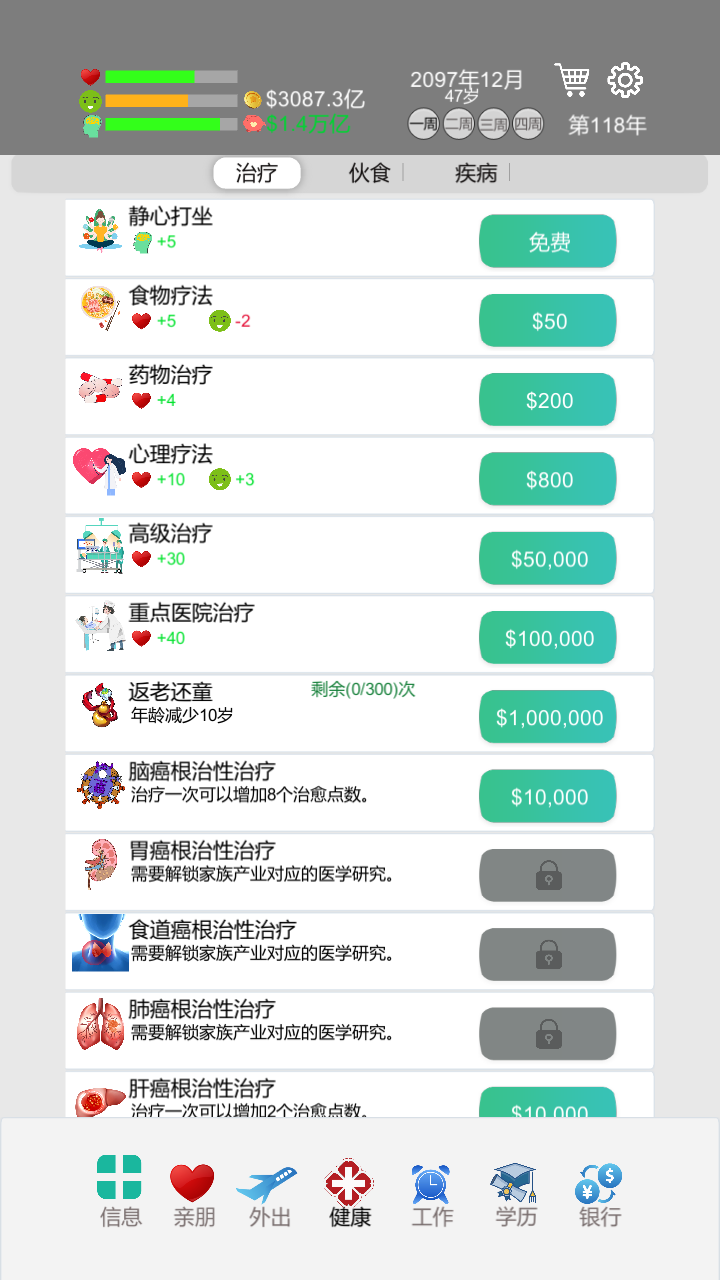Pay $100,000 for 重点医院治疗

pyautogui.click(x=548, y=638)
